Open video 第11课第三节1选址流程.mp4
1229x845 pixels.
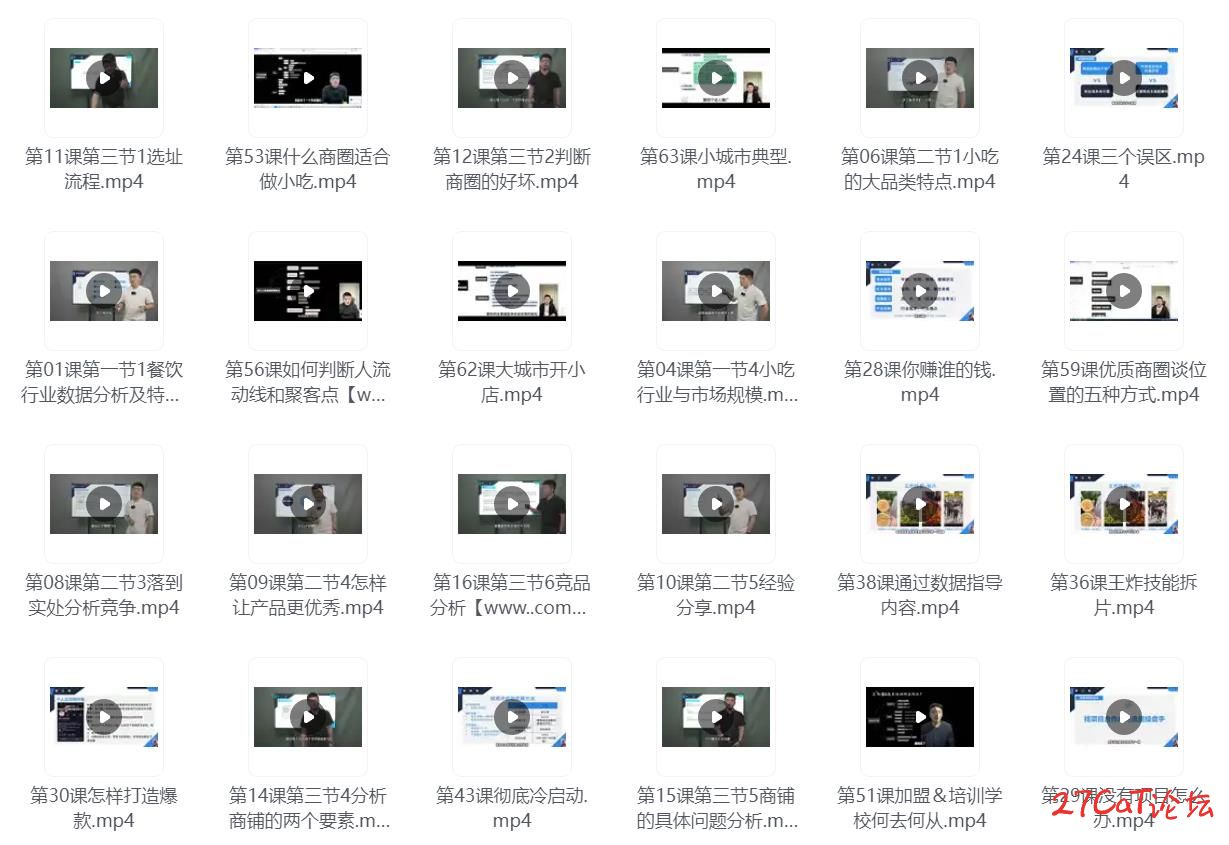[104, 78]
